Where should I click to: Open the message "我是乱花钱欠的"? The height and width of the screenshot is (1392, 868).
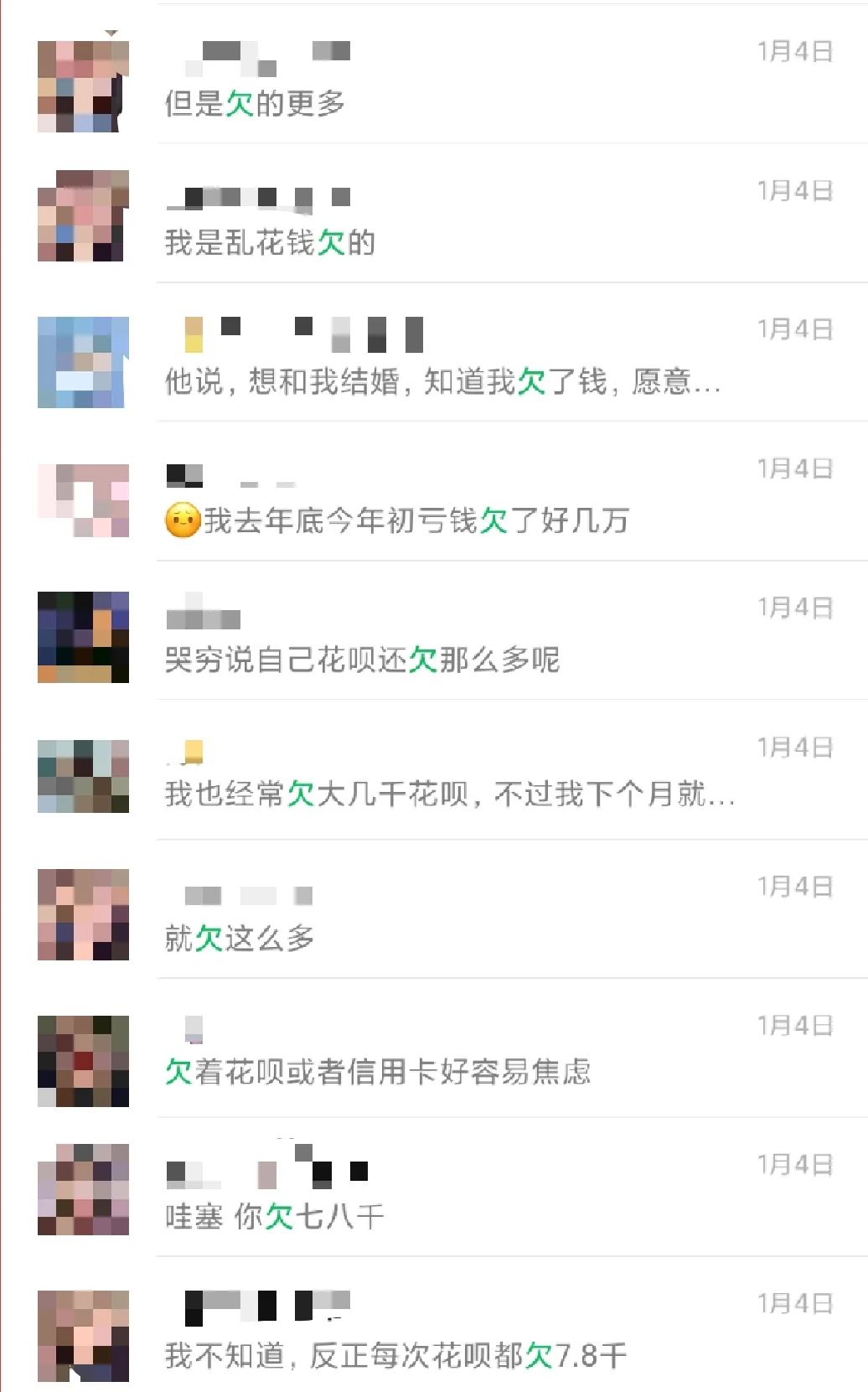[434, 214]
